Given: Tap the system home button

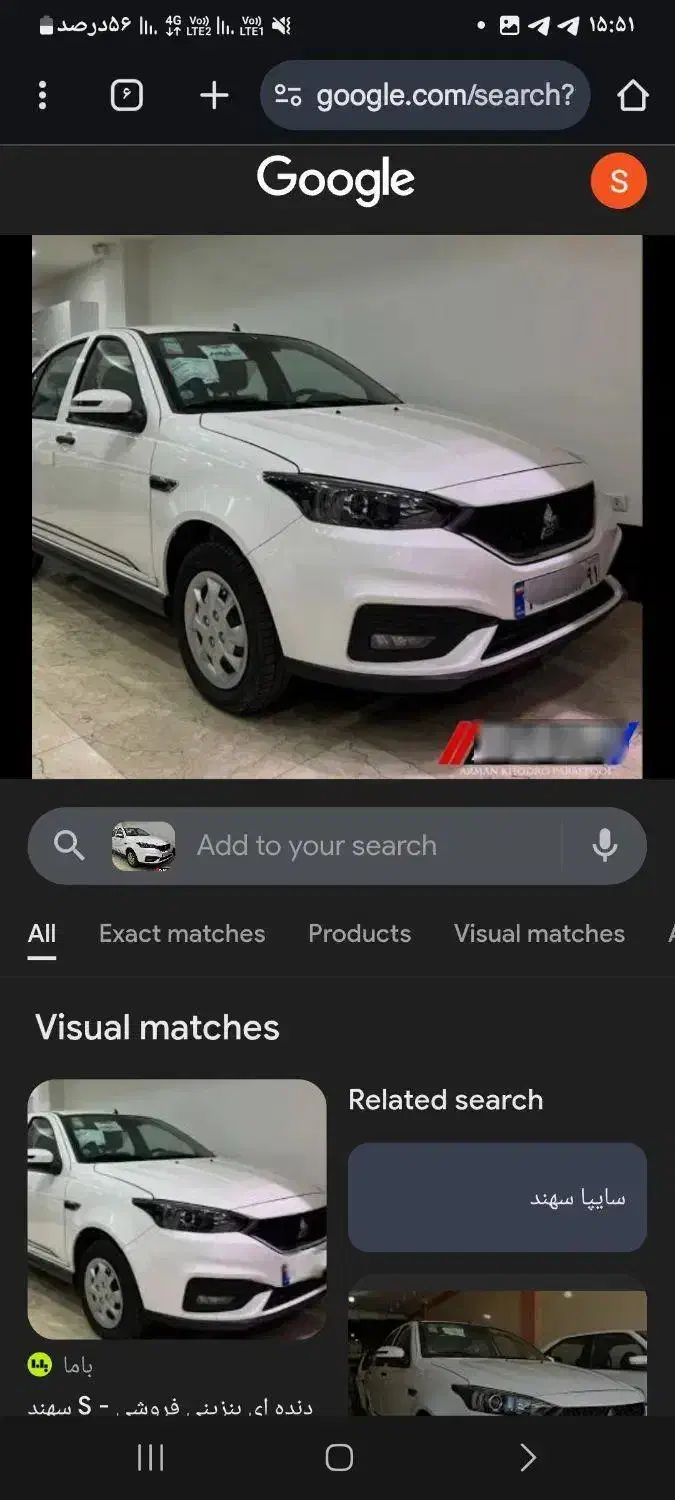Looking at the screenshot, I should 339,1458.
